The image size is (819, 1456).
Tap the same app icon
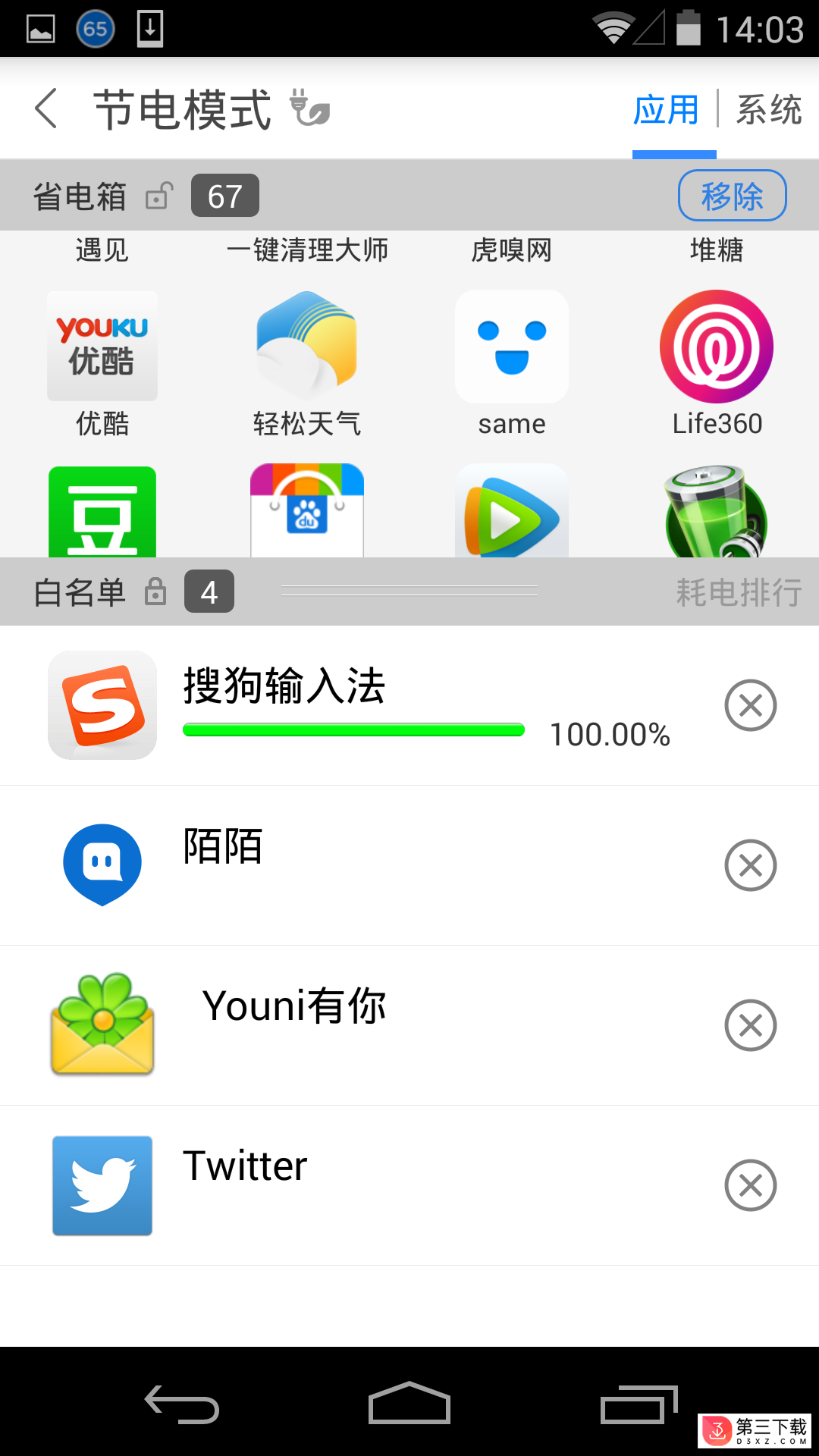click(512, 347)
